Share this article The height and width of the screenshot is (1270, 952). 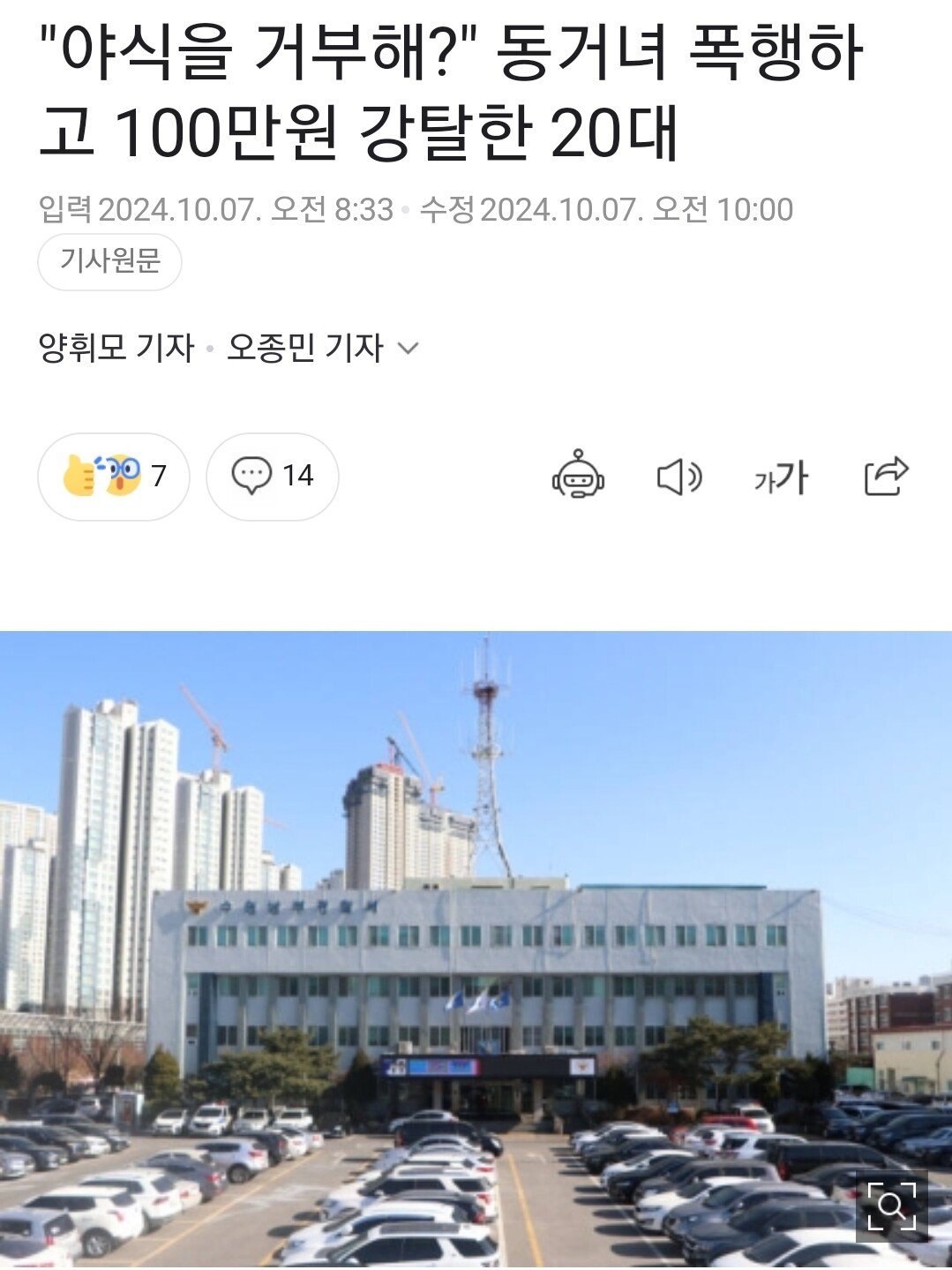point(885,477)
